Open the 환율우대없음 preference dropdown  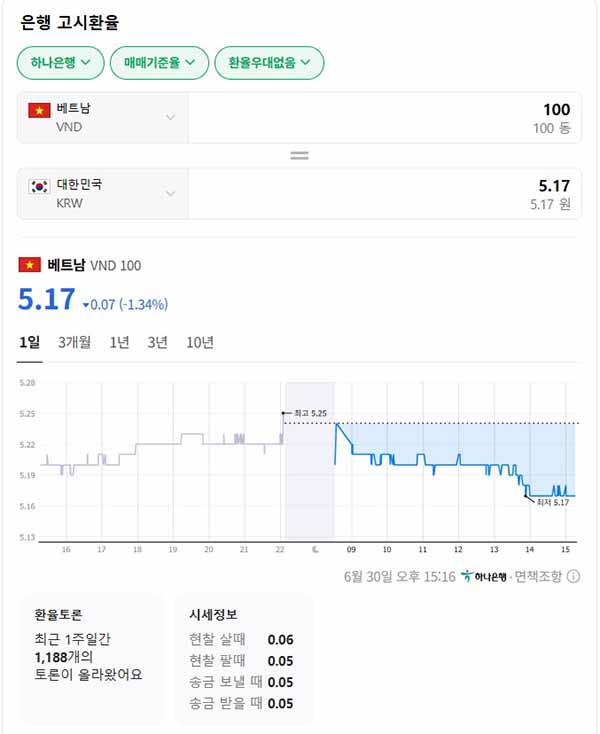click(x=269, y=63)
